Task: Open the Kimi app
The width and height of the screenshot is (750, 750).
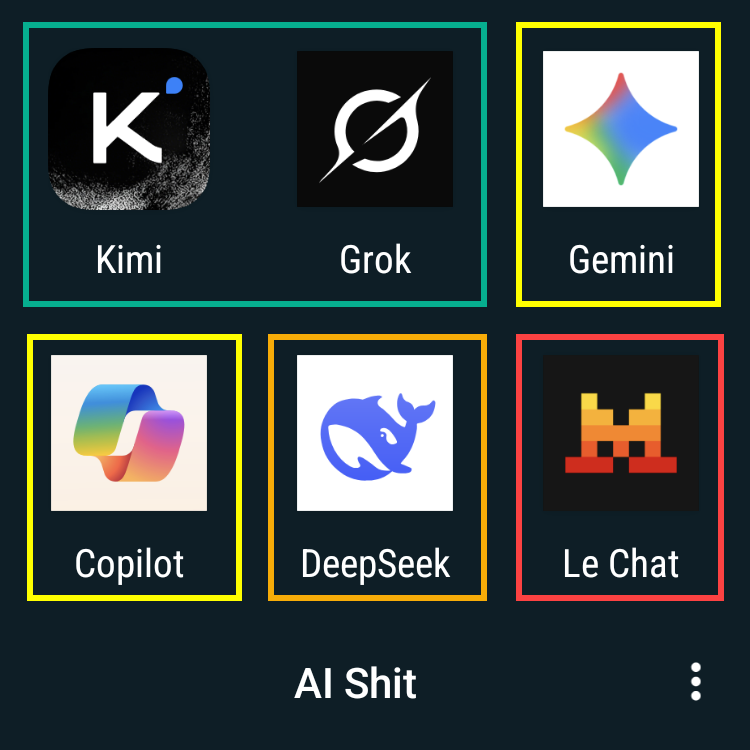Action: (129, 130)
